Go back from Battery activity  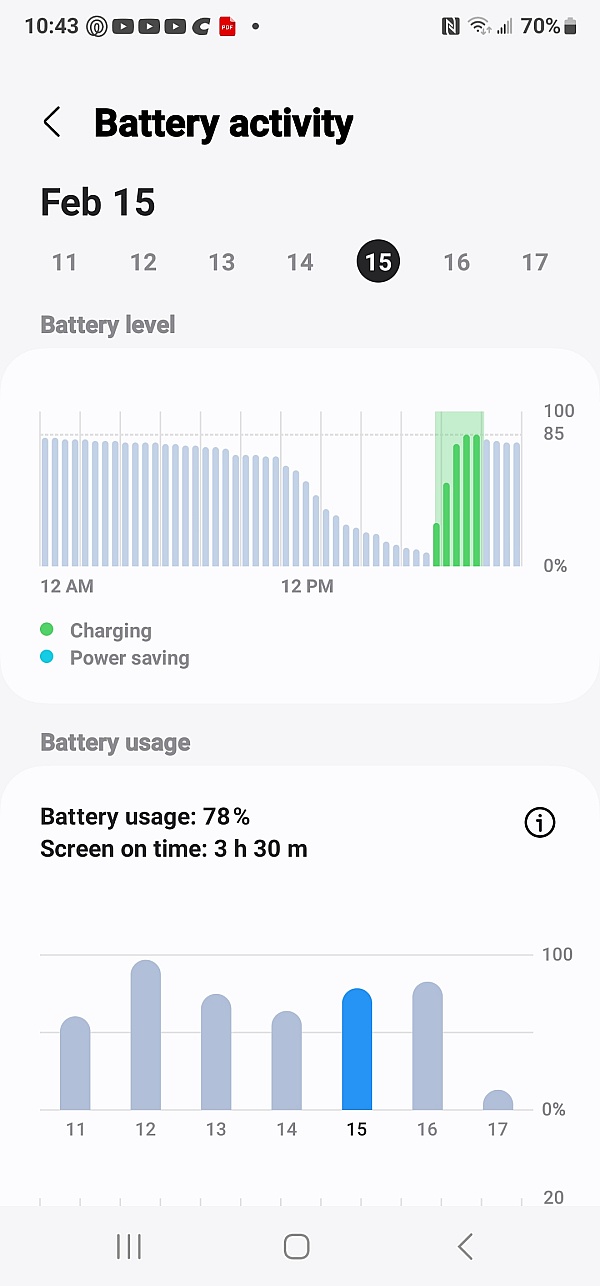point(52,123)
